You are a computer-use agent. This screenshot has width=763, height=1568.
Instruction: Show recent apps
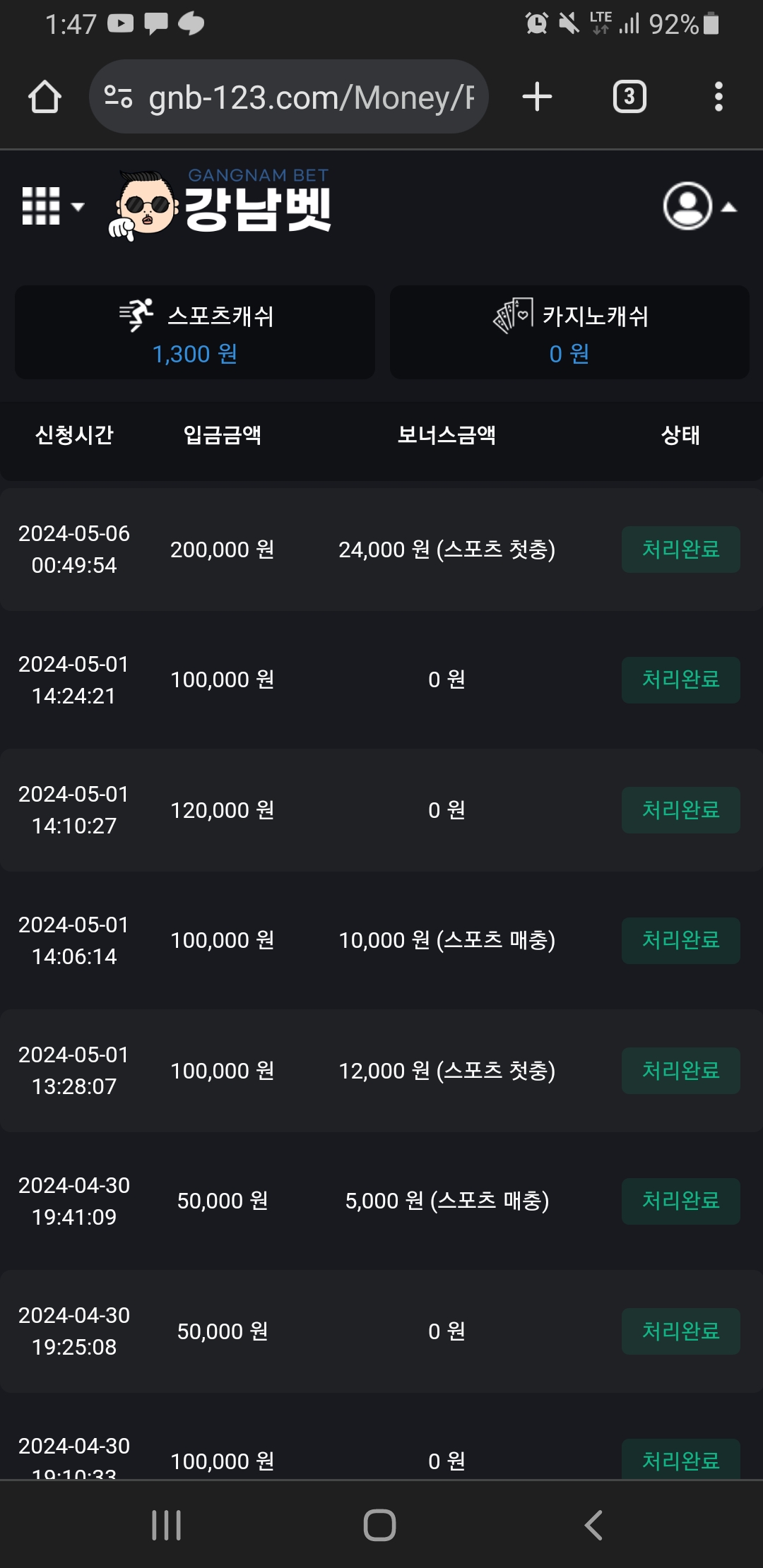point(167,1525)
